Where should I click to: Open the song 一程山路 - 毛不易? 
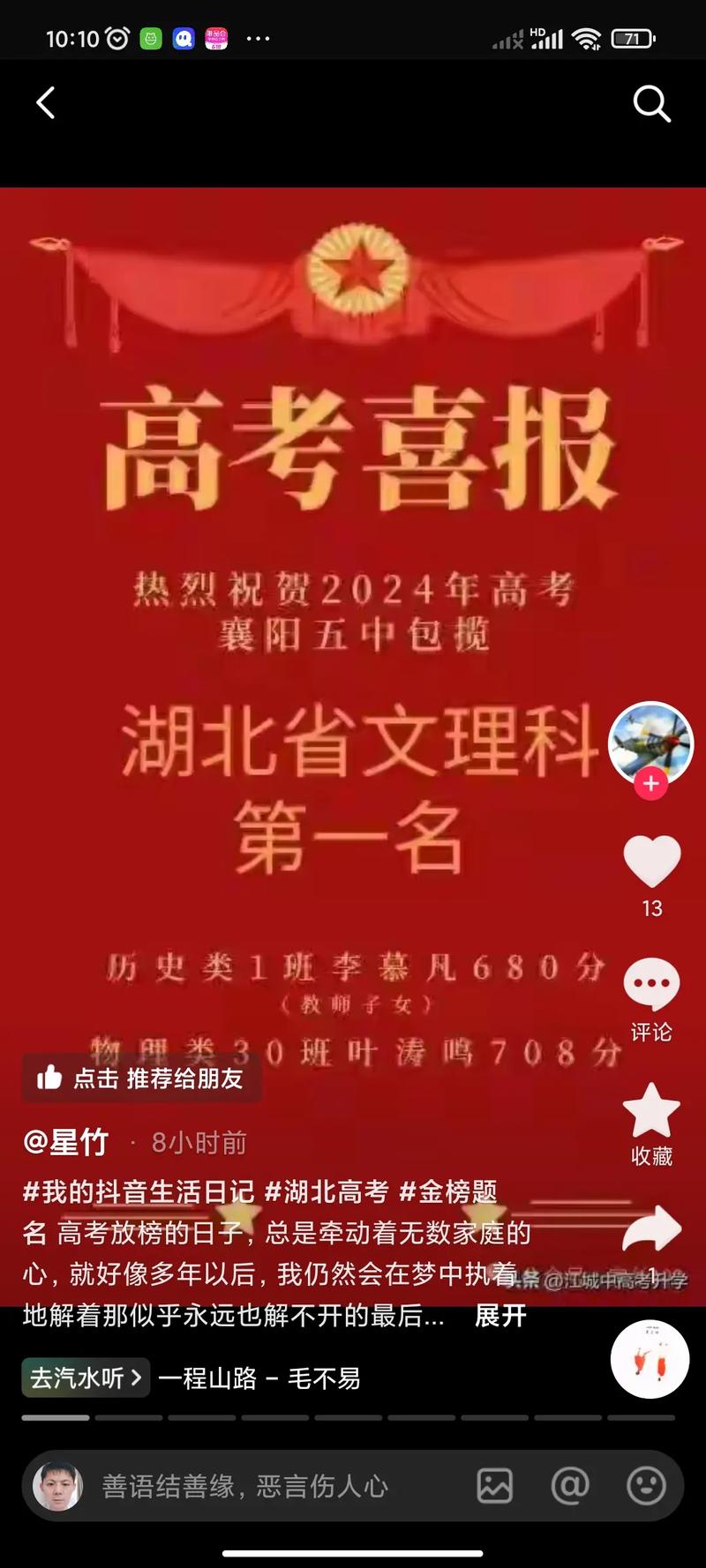pos(259,1378)
